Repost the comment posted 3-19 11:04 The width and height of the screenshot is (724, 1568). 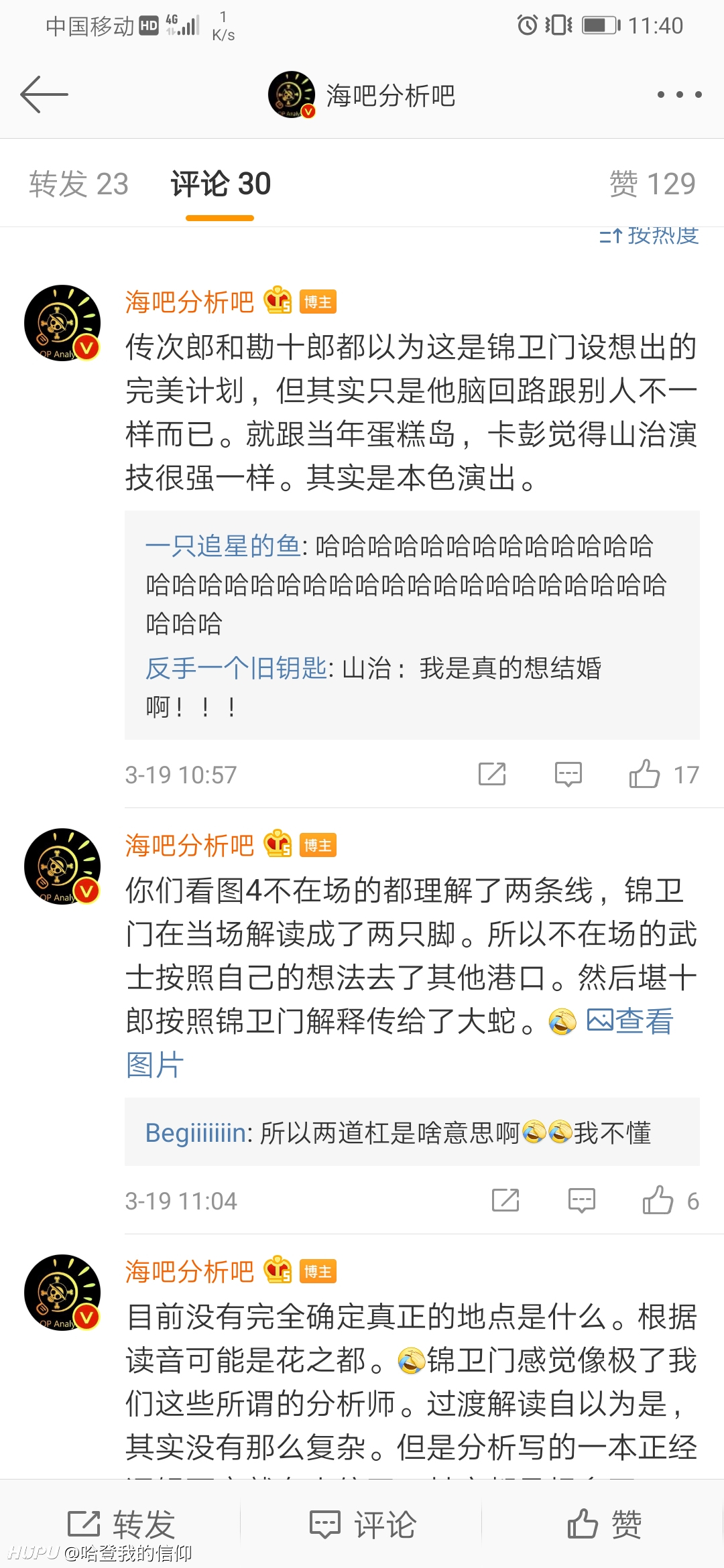[505, 1200]
